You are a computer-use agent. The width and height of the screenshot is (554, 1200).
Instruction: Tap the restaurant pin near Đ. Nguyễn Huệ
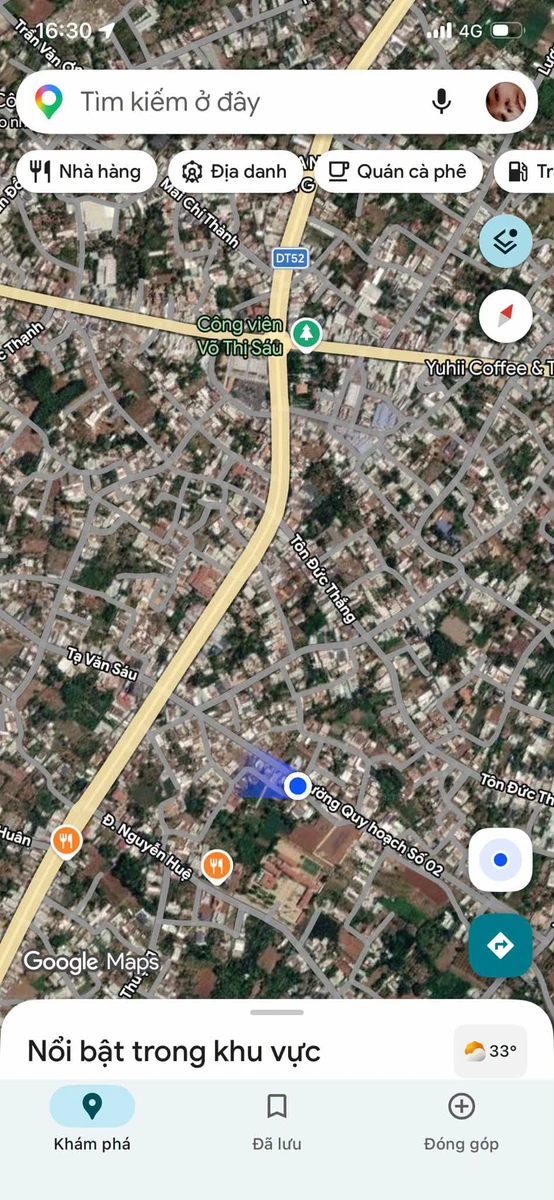coord(217,866)
